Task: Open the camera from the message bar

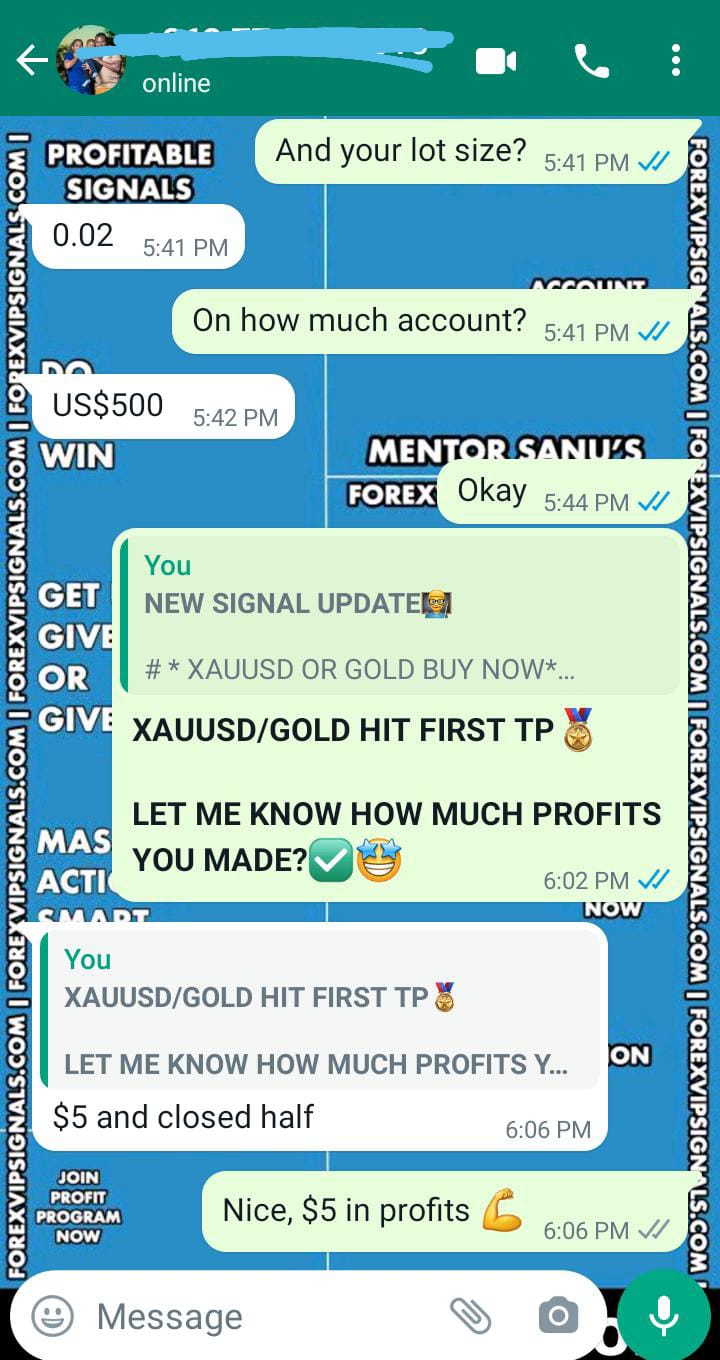Action: pos(557,1316)
